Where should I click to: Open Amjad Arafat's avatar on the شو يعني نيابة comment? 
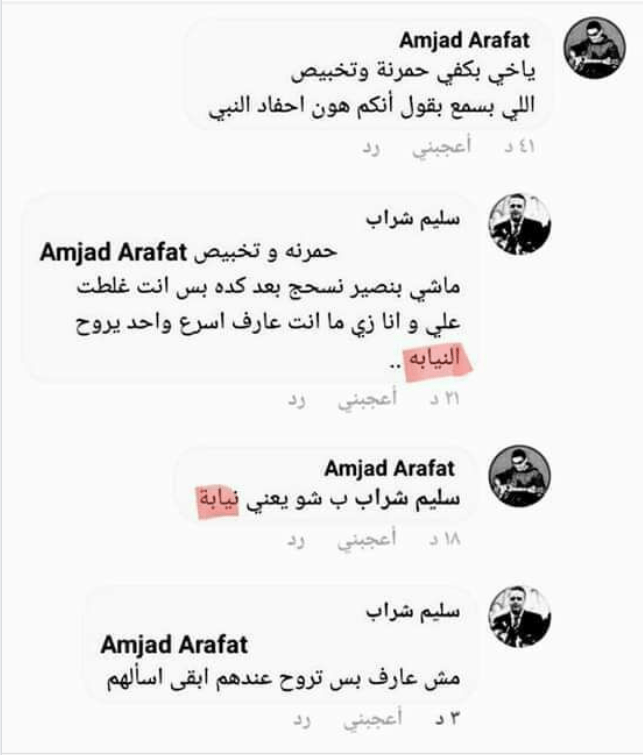pos(520,476)
